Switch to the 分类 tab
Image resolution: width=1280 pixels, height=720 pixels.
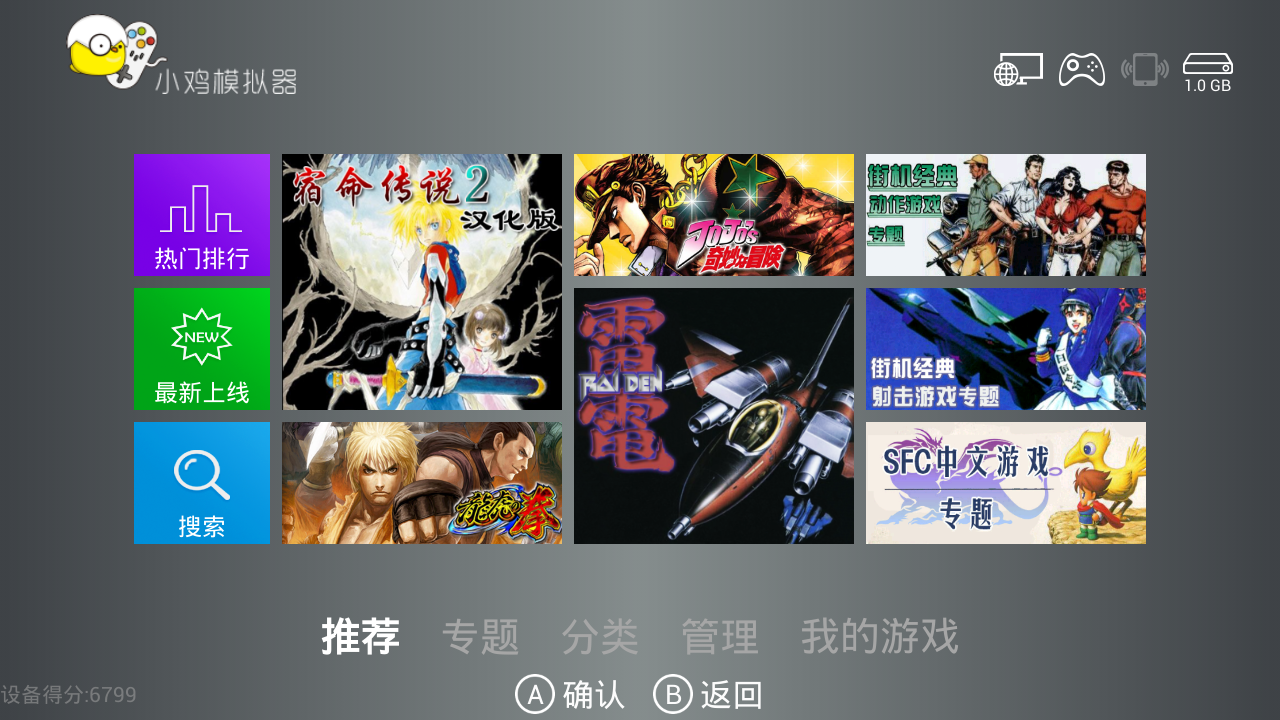click(600, 637)
